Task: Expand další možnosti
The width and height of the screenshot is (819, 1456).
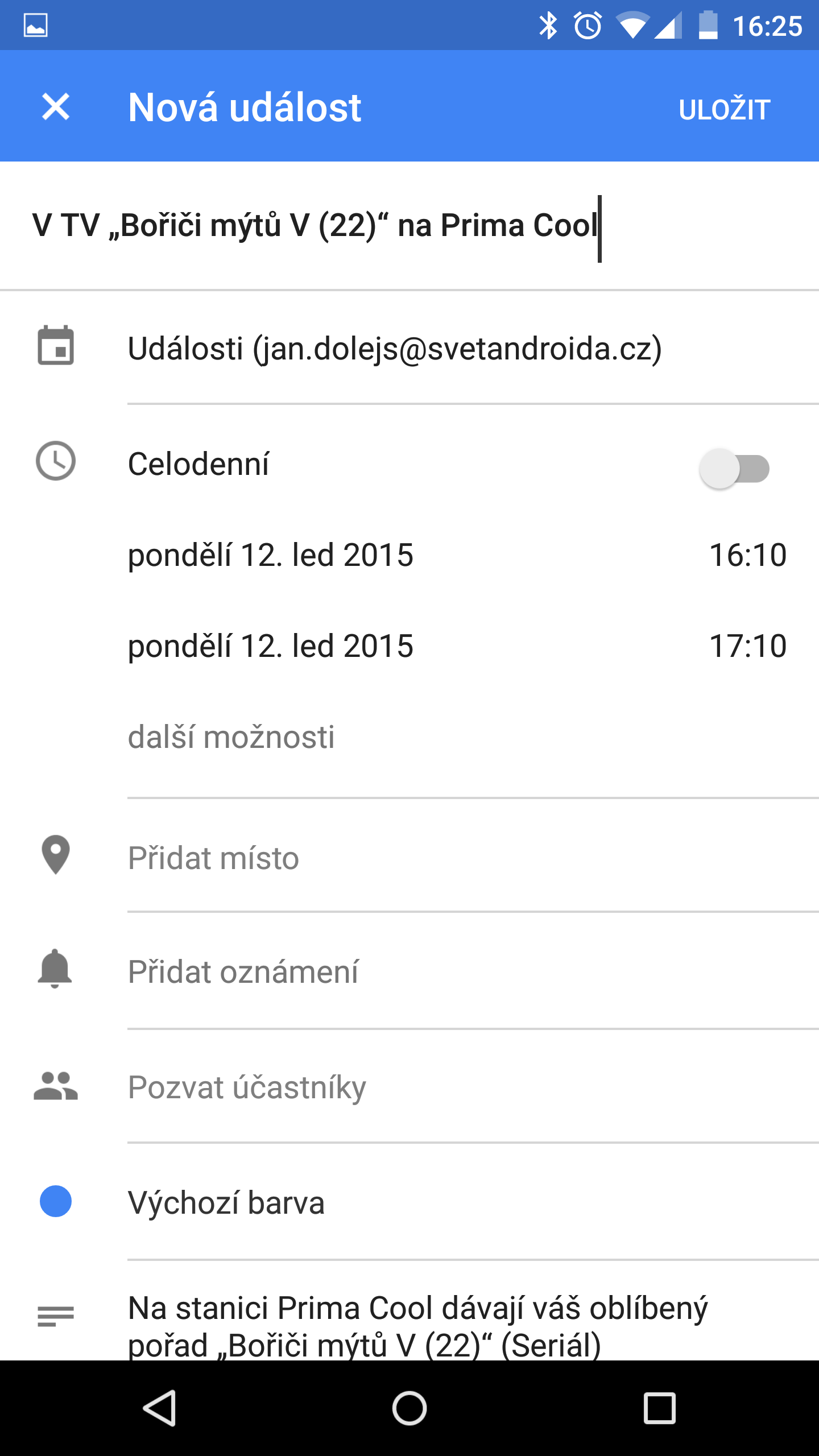Action: point(231,737)
